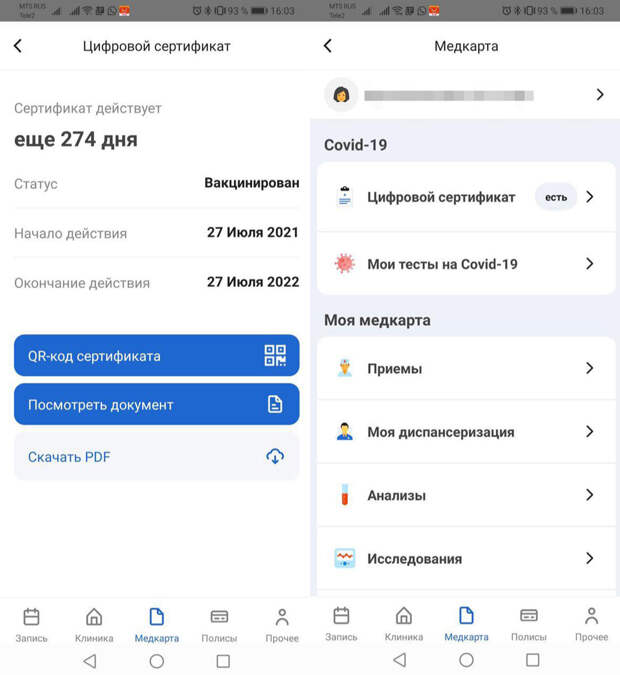Open QR-код сертификата
The image size is (620, 675).
coord(156,356)
